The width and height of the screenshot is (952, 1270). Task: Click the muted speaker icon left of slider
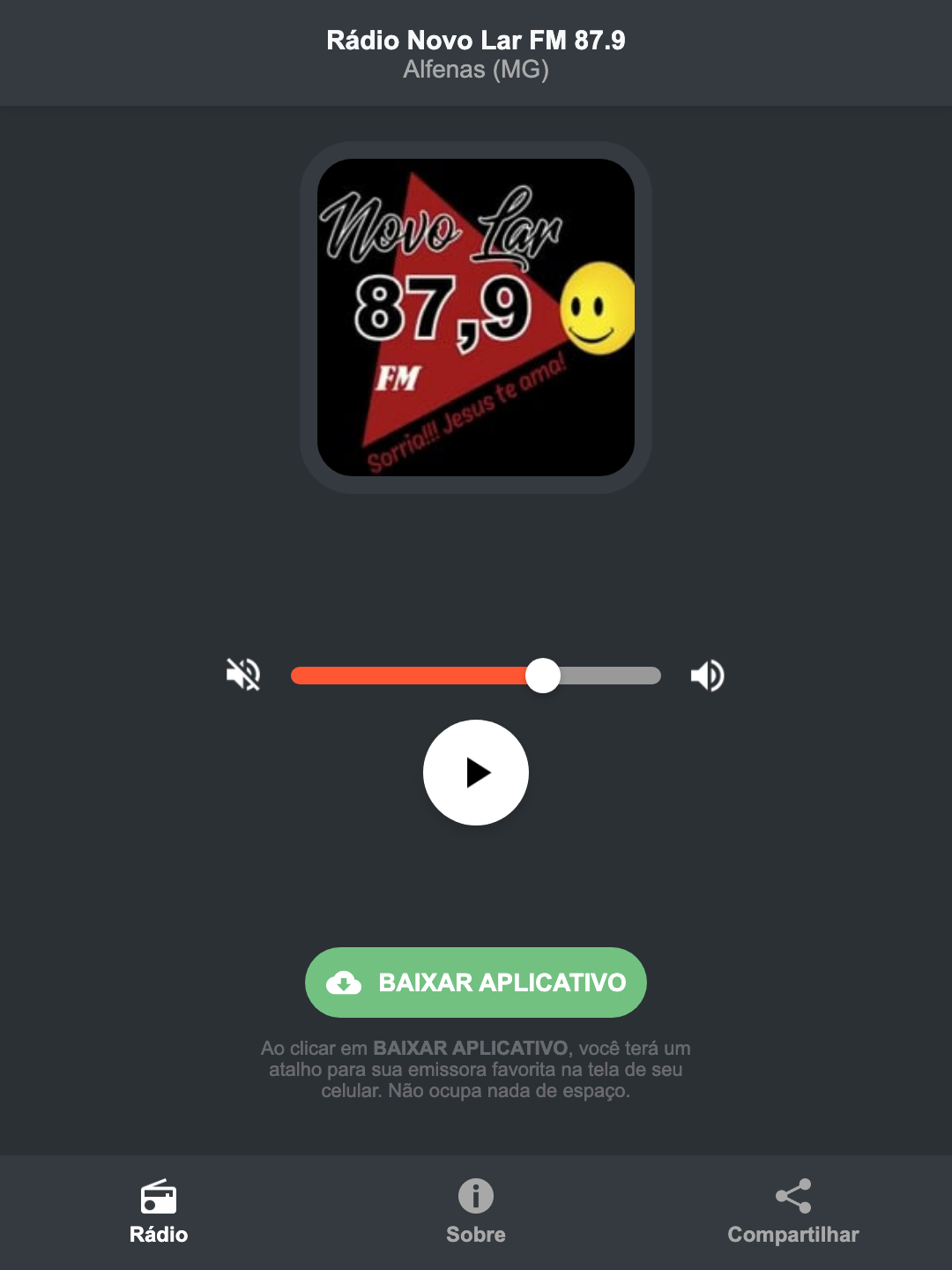[242, 675]
